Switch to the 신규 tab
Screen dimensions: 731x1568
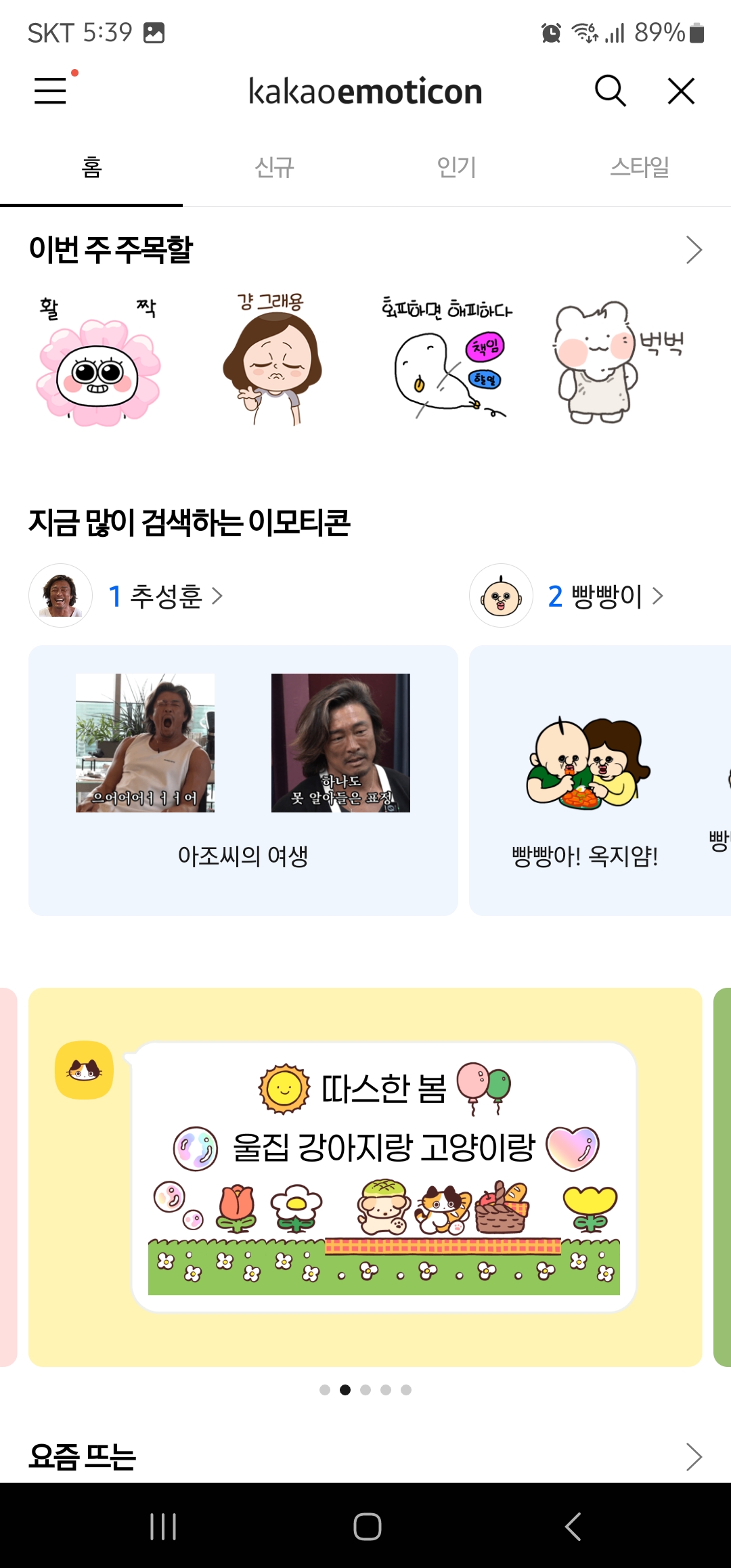coord(274,167)
